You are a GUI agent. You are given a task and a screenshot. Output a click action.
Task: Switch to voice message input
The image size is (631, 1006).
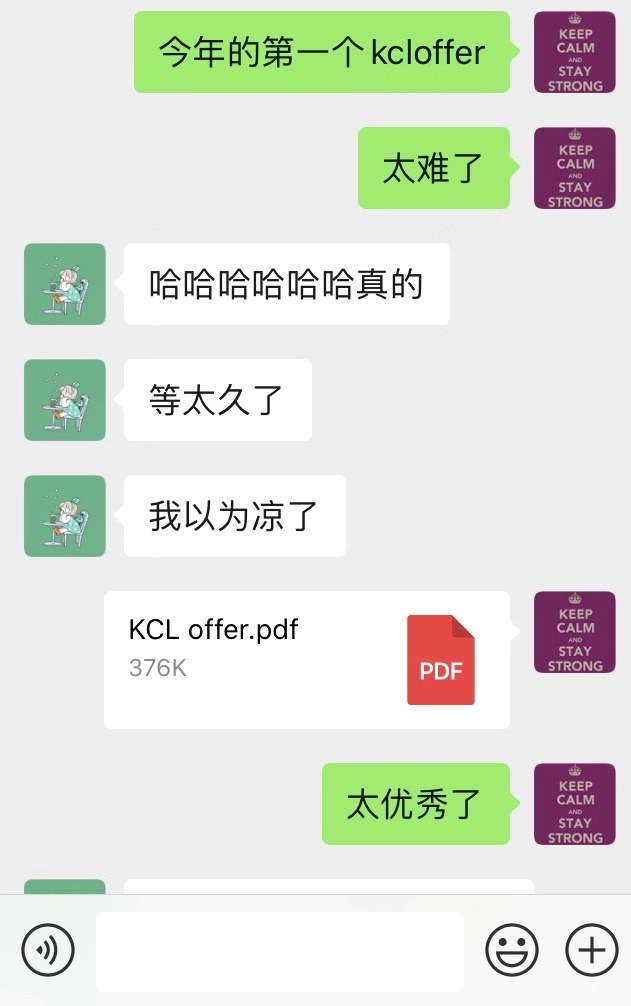[x=48, y=950]
